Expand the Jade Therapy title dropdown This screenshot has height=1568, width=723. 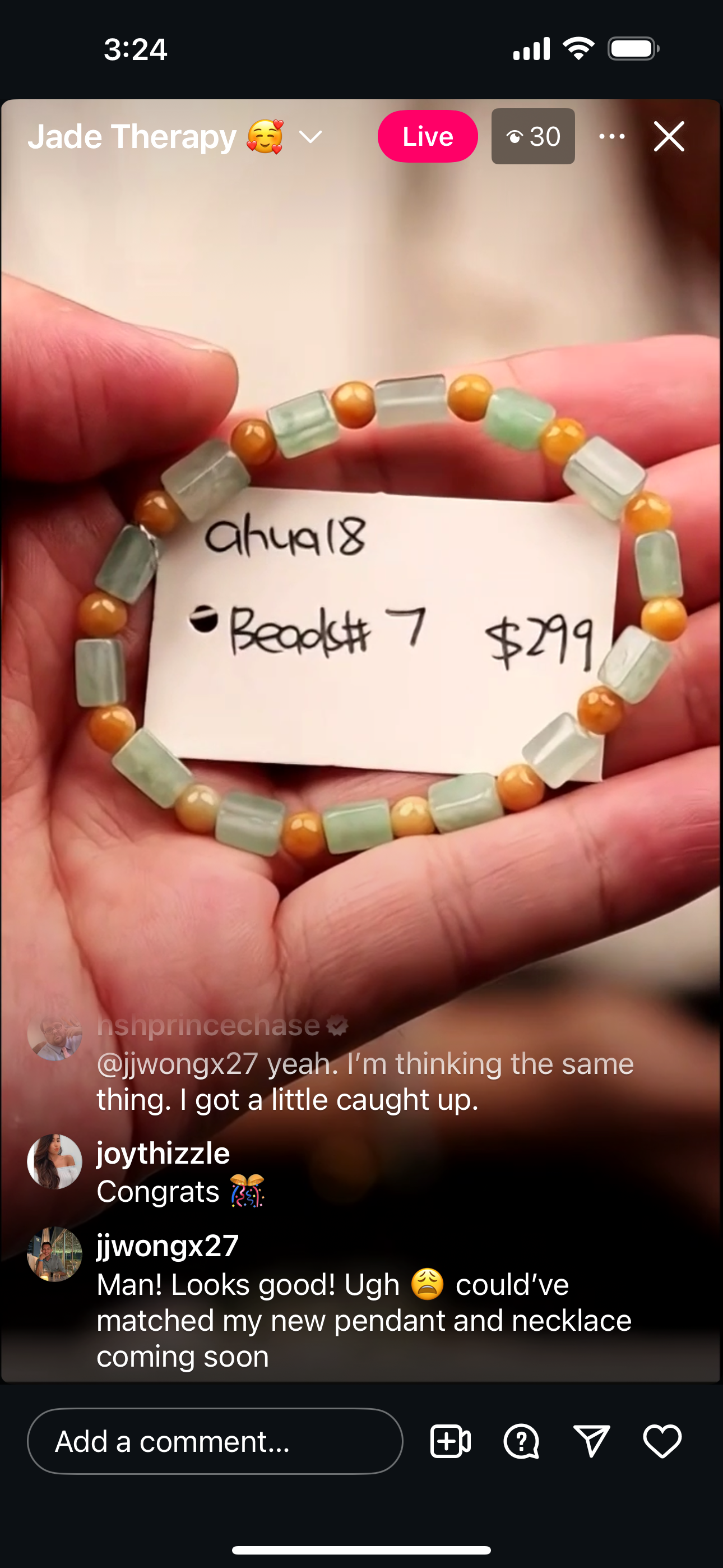click(310, 137)
